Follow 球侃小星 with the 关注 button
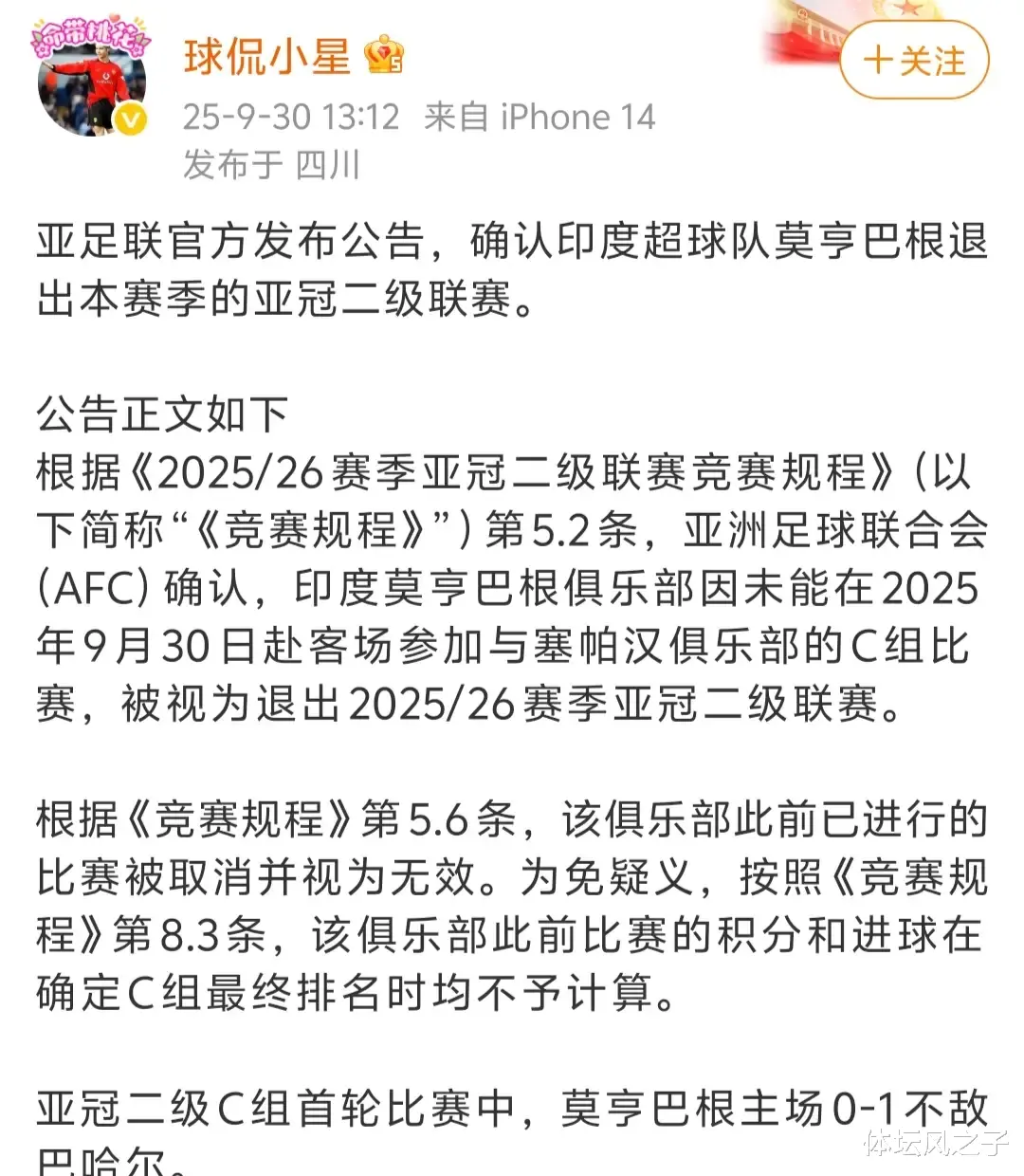This screenshot has height=1176, width=1024. [914, 61]
